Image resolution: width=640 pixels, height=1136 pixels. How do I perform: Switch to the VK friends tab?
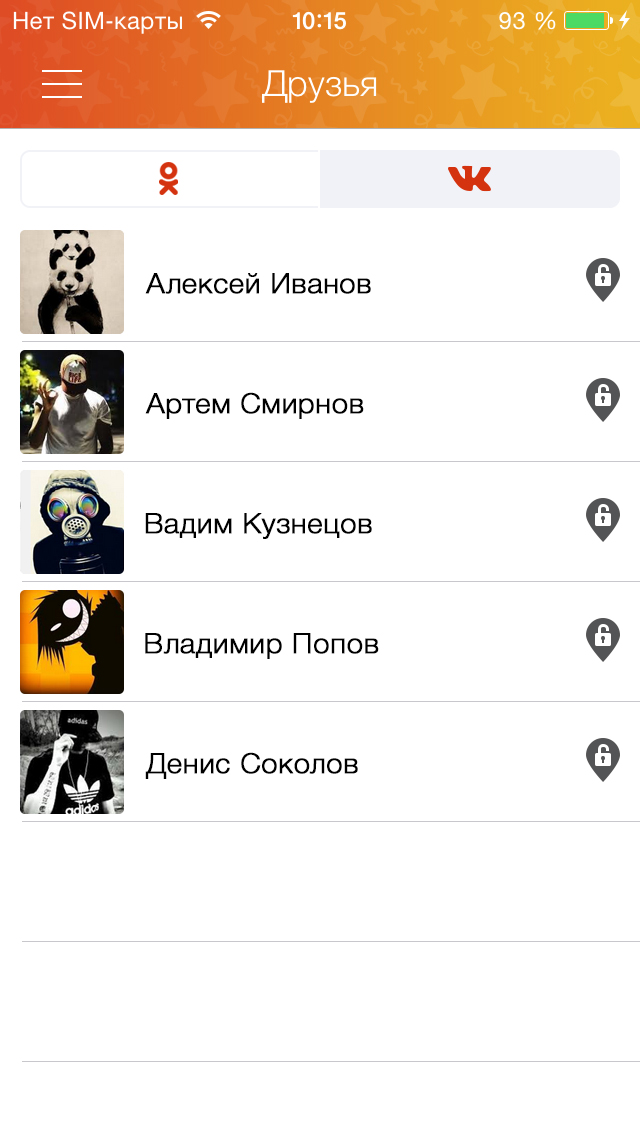[x=470, y=179]
